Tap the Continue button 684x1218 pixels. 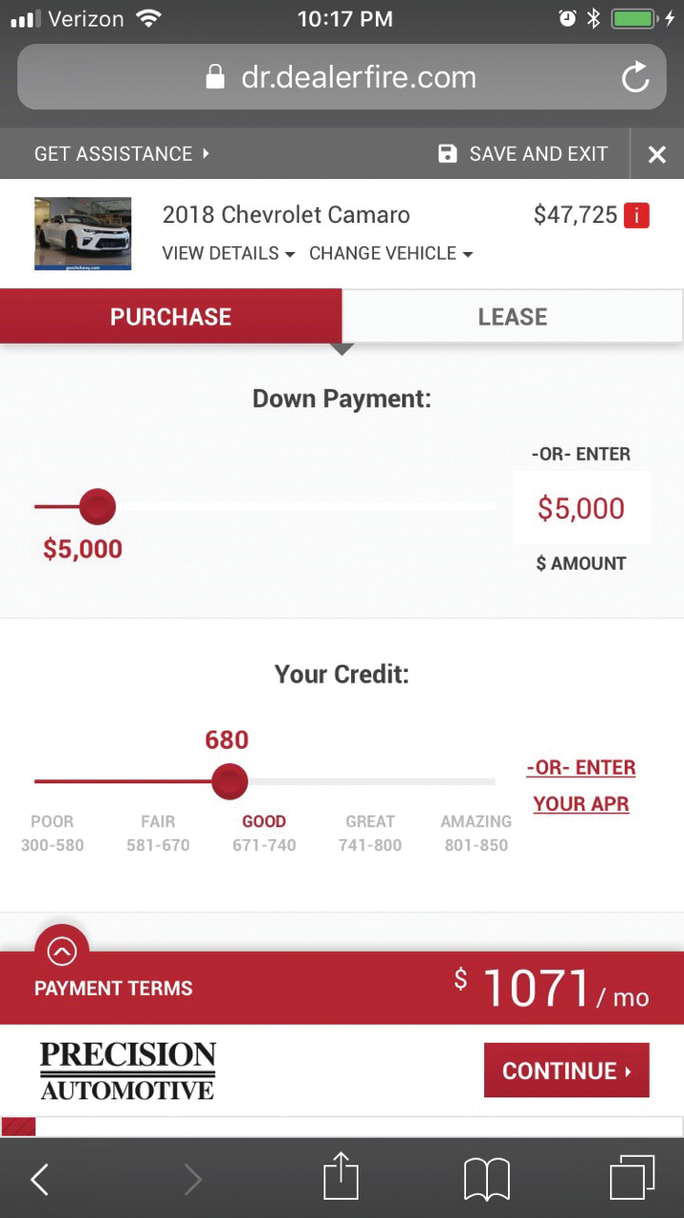click(566, 1071)
